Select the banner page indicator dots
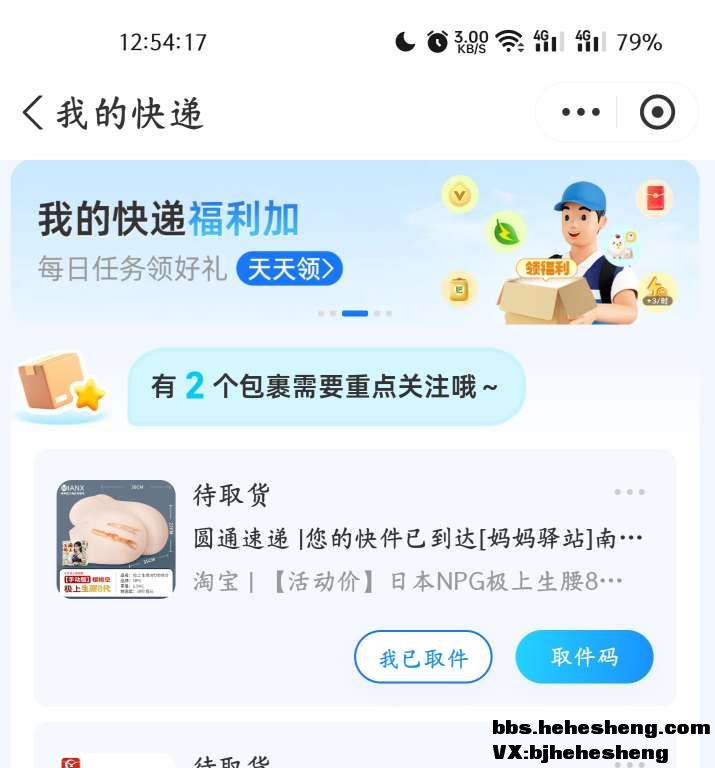 (354, 313)
